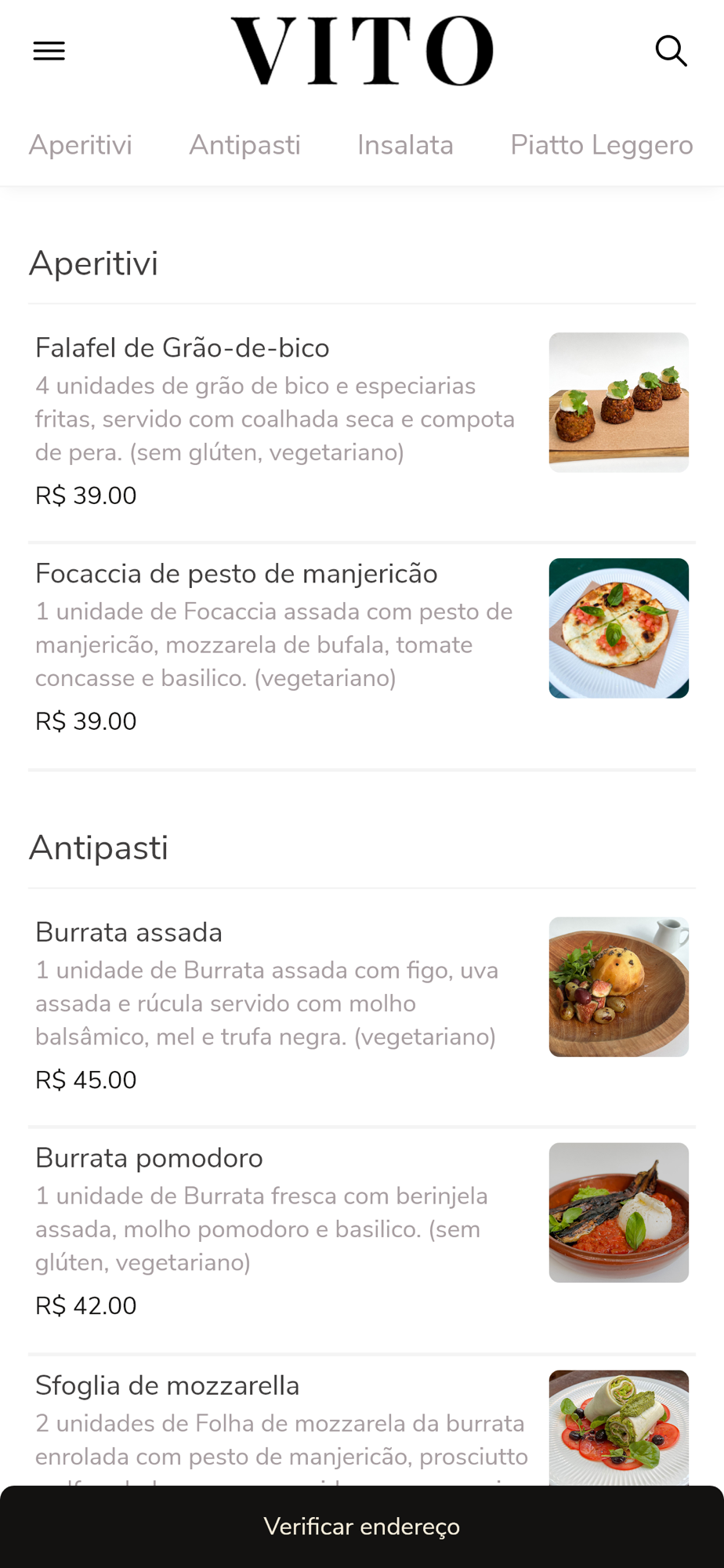The height and width of the screenshot is (1568, 724).
Task: Switch to the Aperitivi tab
Action: pyautogui.click(x=81, y=145)
